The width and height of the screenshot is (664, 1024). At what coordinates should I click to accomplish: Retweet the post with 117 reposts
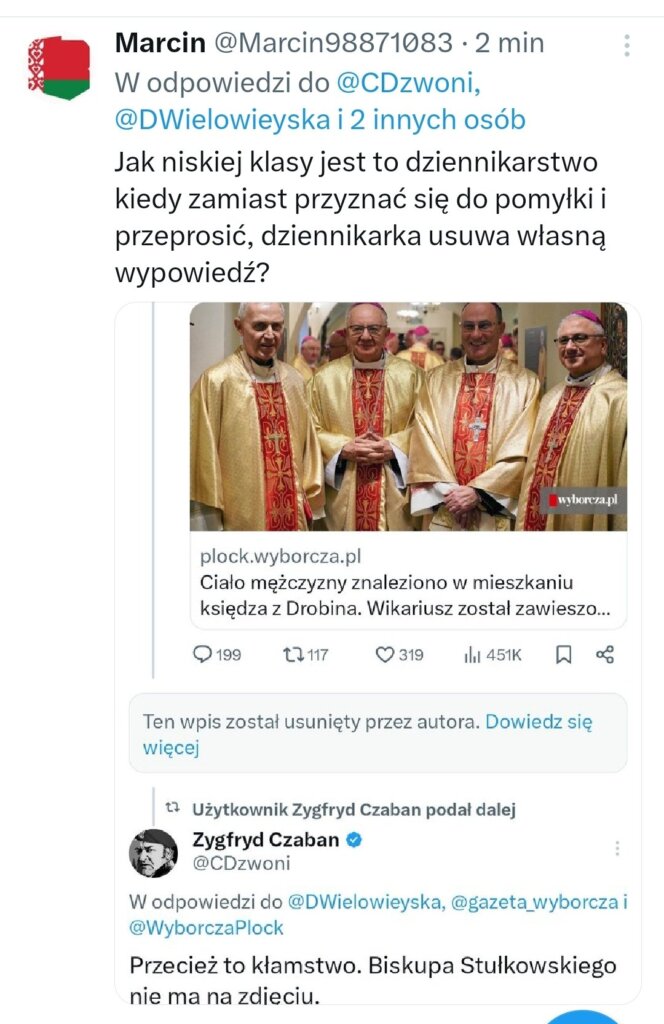click(305, 655)
